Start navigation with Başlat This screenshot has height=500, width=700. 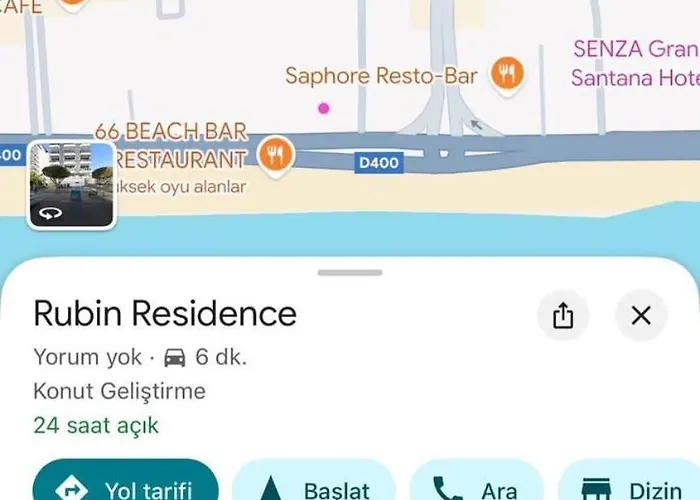(x=314, y=486)
